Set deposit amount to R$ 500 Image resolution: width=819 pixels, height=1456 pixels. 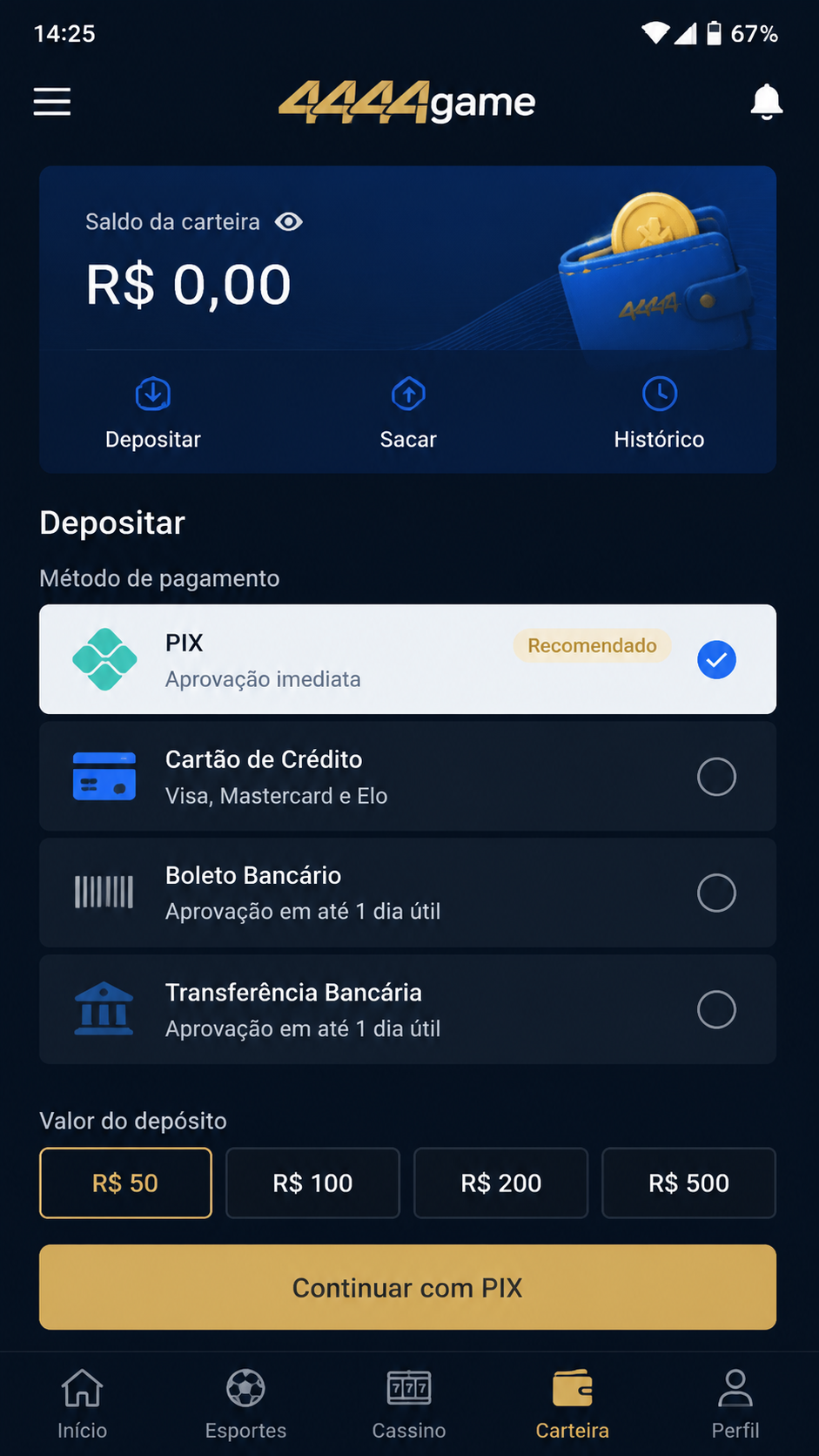pyautogui.click(x=689, y=1183)
